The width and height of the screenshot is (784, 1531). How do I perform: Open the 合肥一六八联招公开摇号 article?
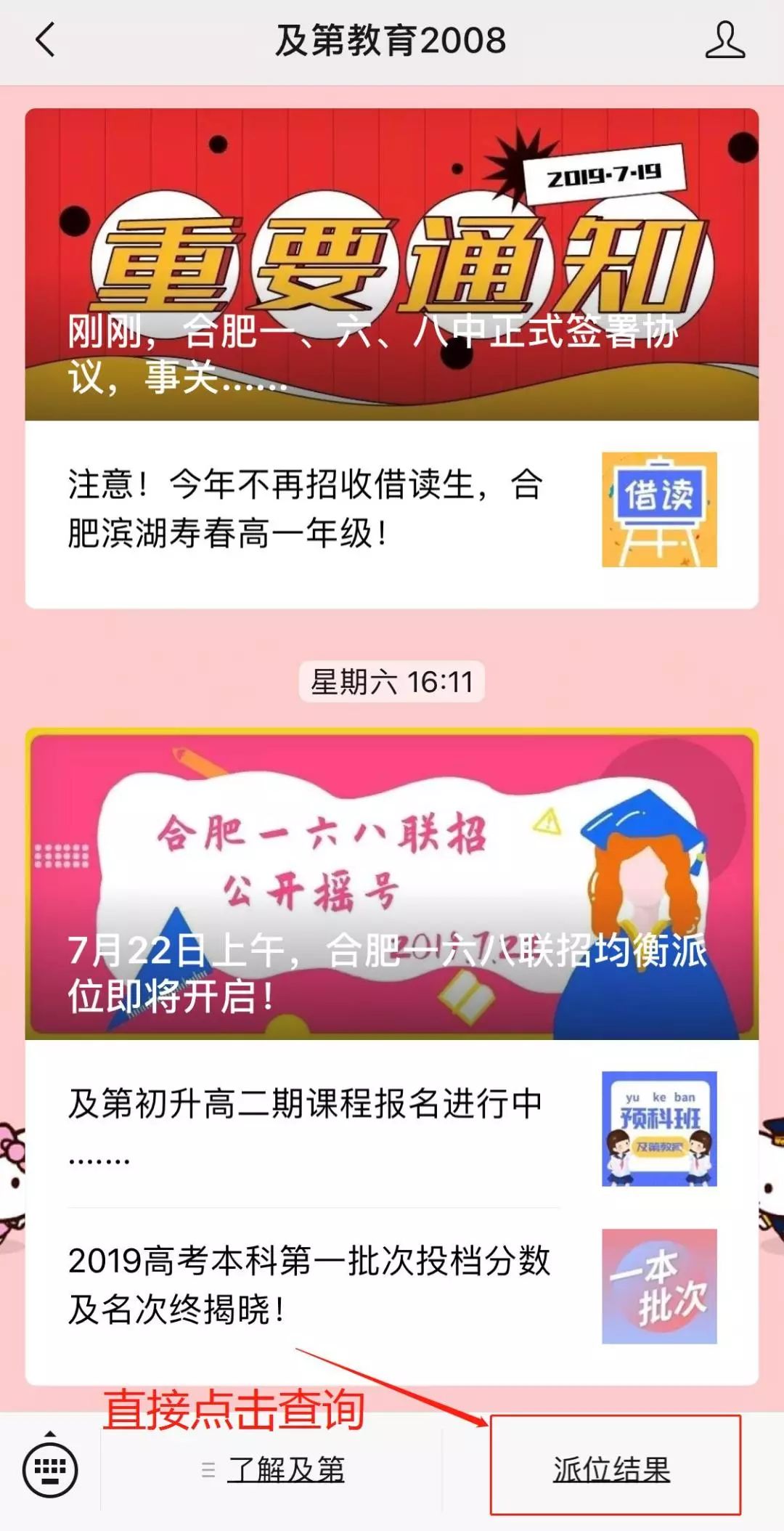point(392,884)
